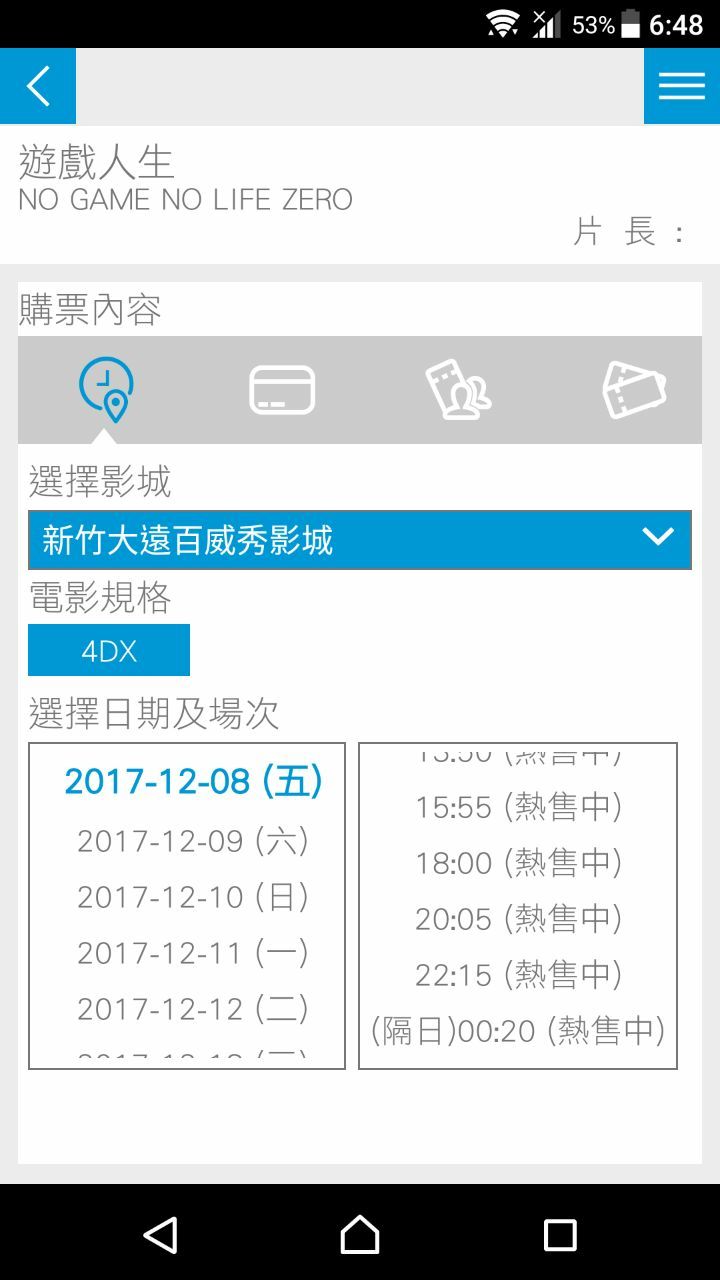Image resolution: width=720 pixels, height=1280 pixels.
Task: Select date 2017-12-08 (五)
Action: click(x=193, y=782)
